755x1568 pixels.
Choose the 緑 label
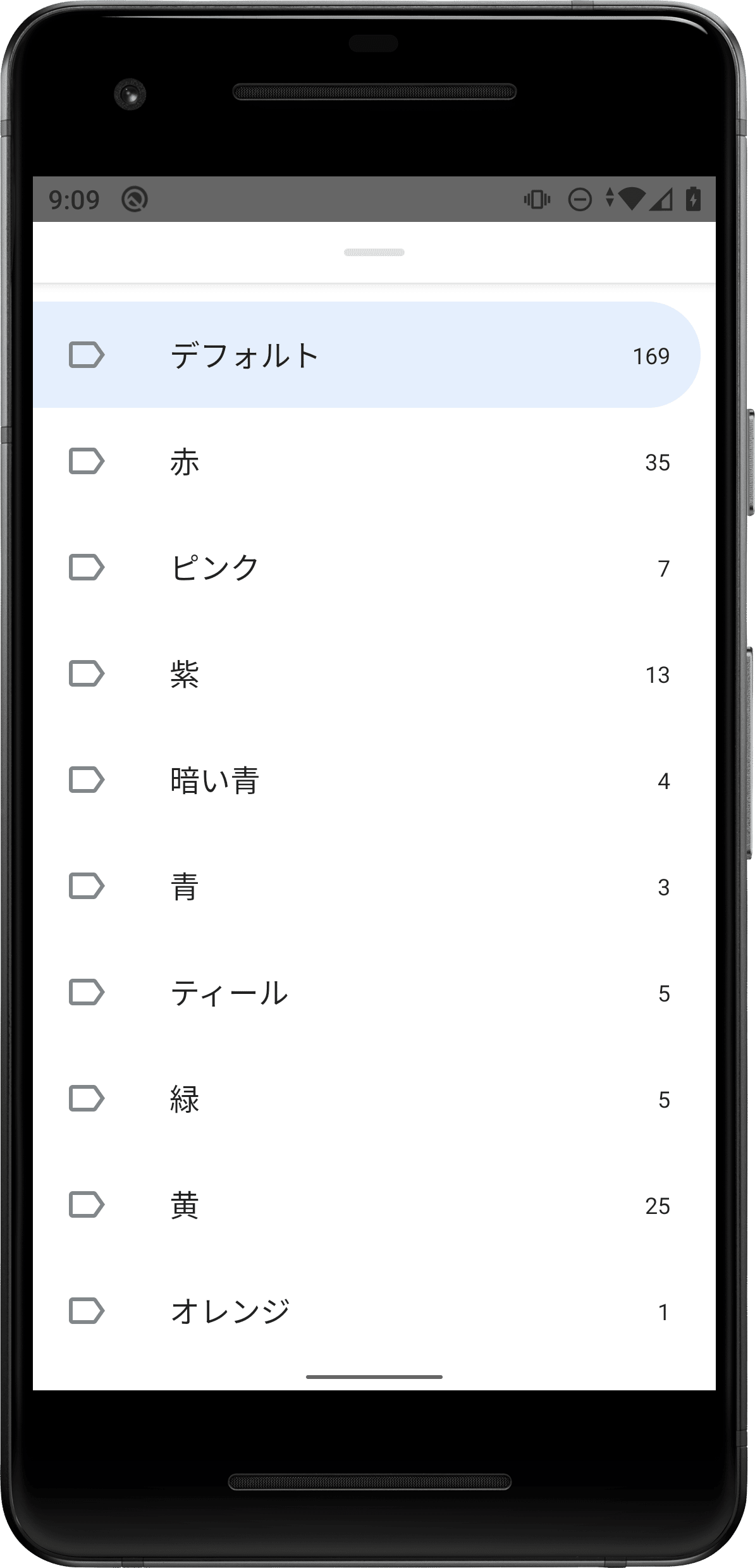click(367, 1099)
